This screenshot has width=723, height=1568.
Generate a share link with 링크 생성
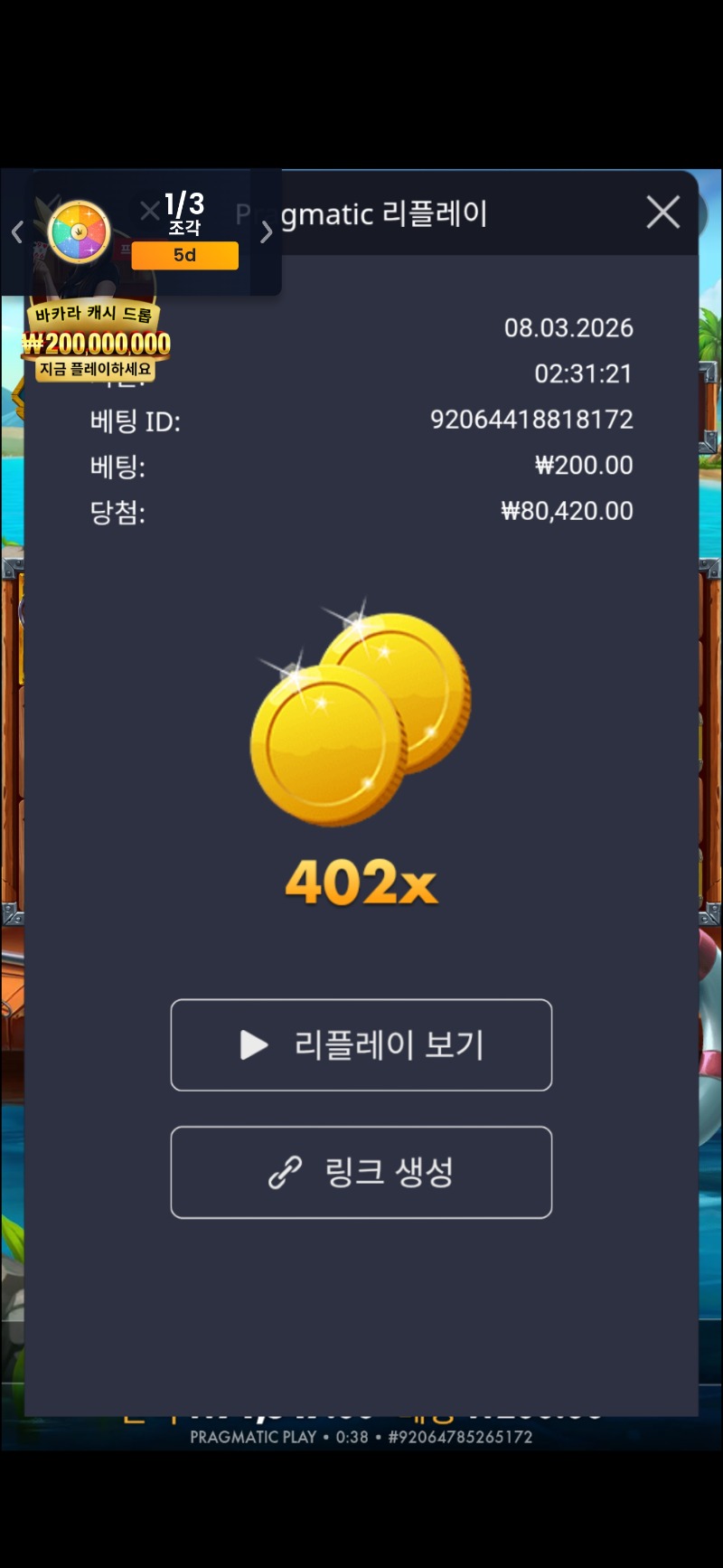click(x=361, y=1172)
